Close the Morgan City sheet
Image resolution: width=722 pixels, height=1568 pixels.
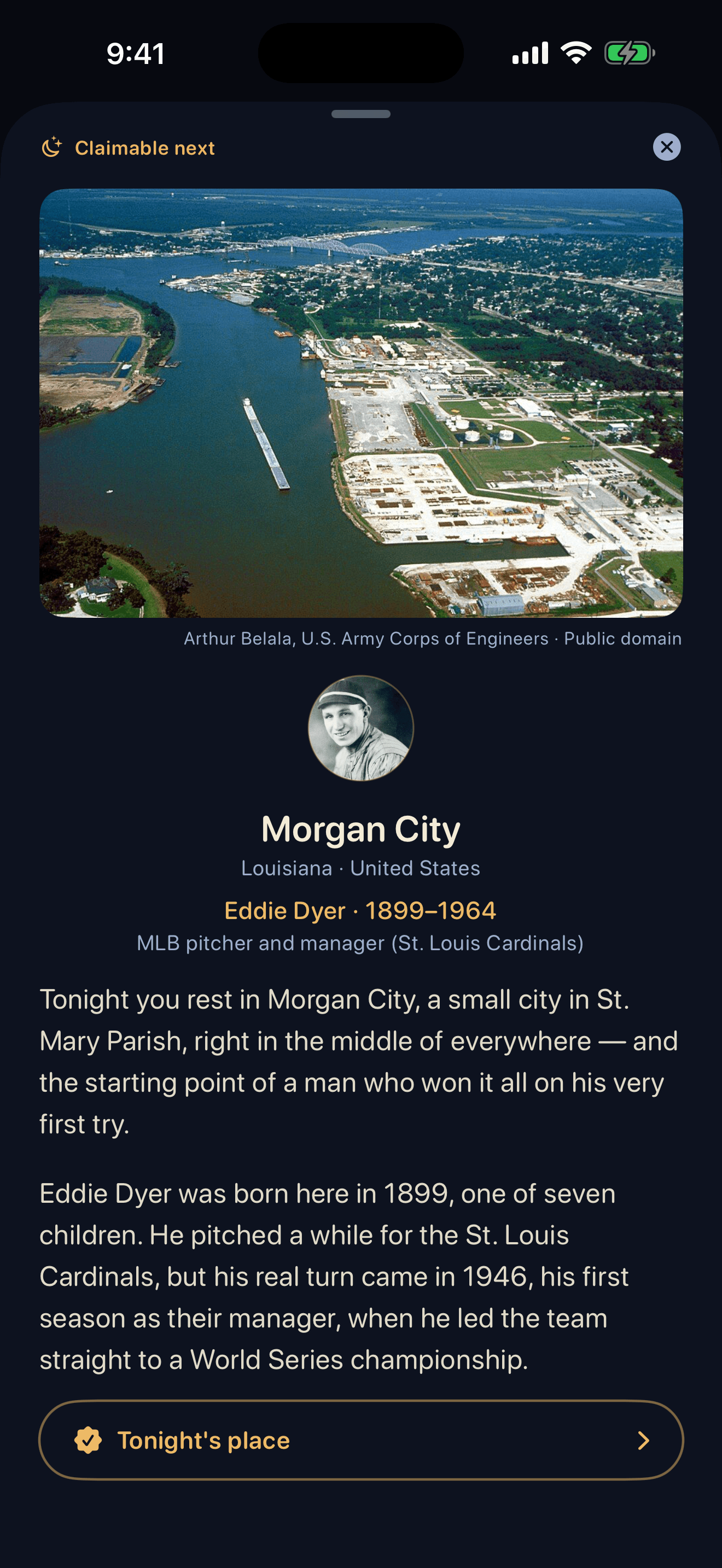(x=667, y=147)
